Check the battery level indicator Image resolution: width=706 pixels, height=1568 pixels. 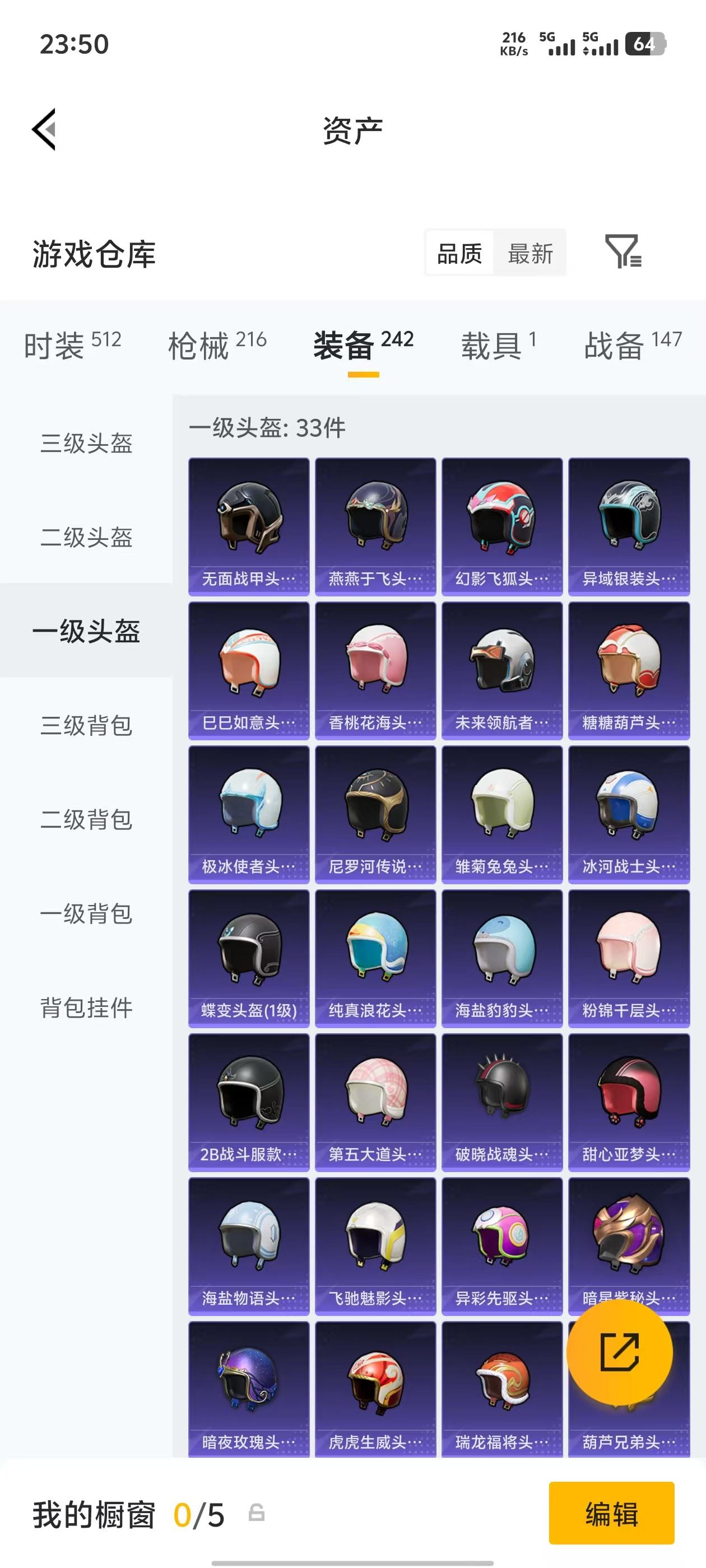[644, 44]
